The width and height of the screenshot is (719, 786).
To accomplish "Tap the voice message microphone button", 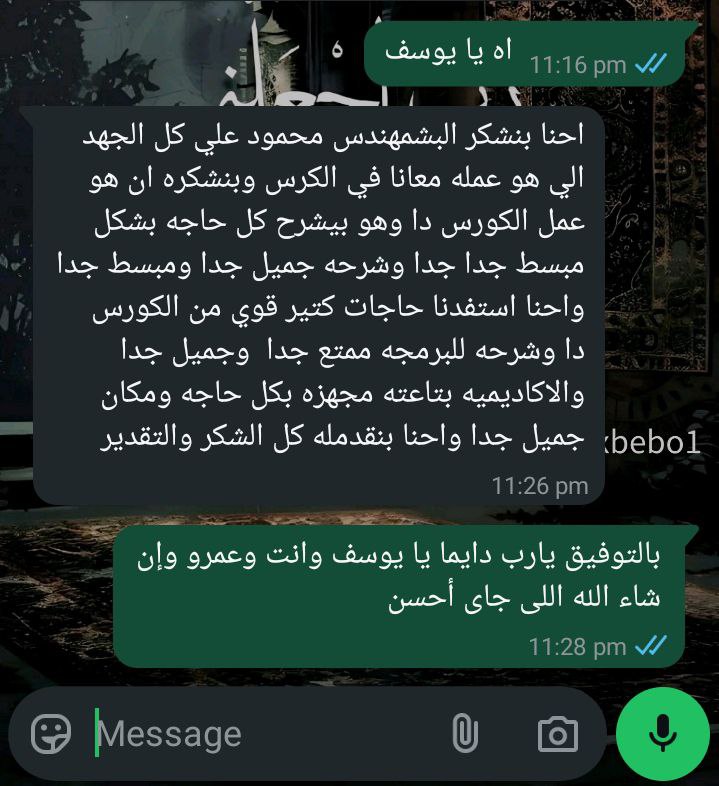I will (x=662, y=735).
